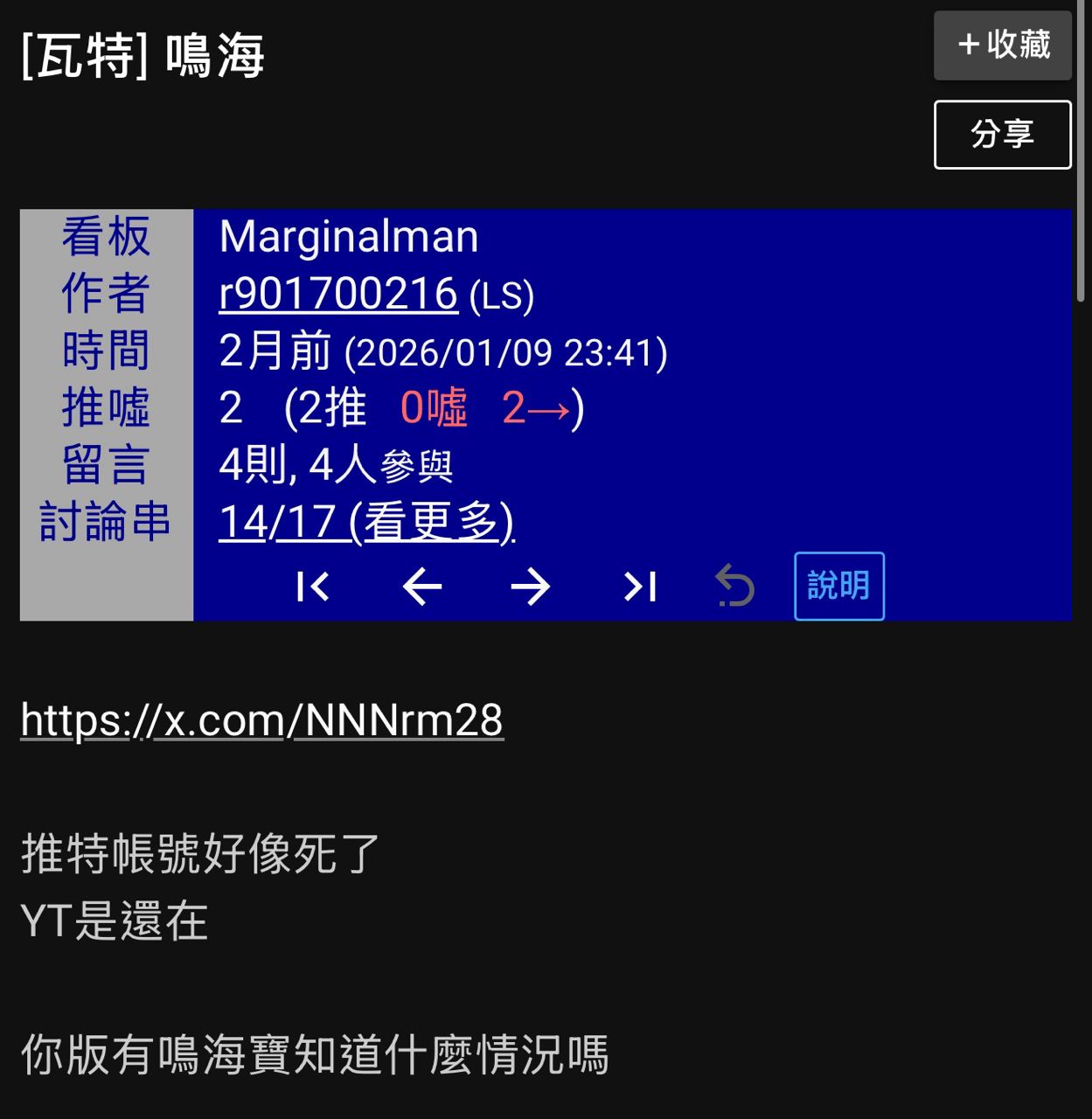Tap the undo return arrow icon
The height and width of the screenshot is (1119, 1092).
[734, 587]
